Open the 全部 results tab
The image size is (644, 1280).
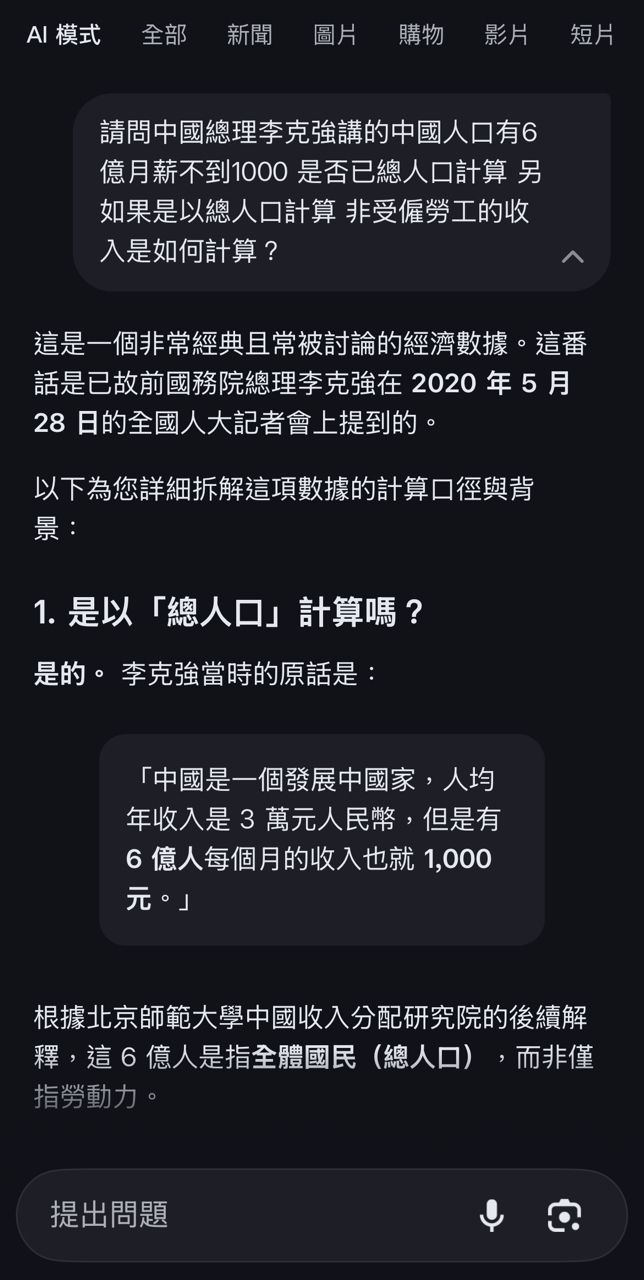click(x=164, y=35)
